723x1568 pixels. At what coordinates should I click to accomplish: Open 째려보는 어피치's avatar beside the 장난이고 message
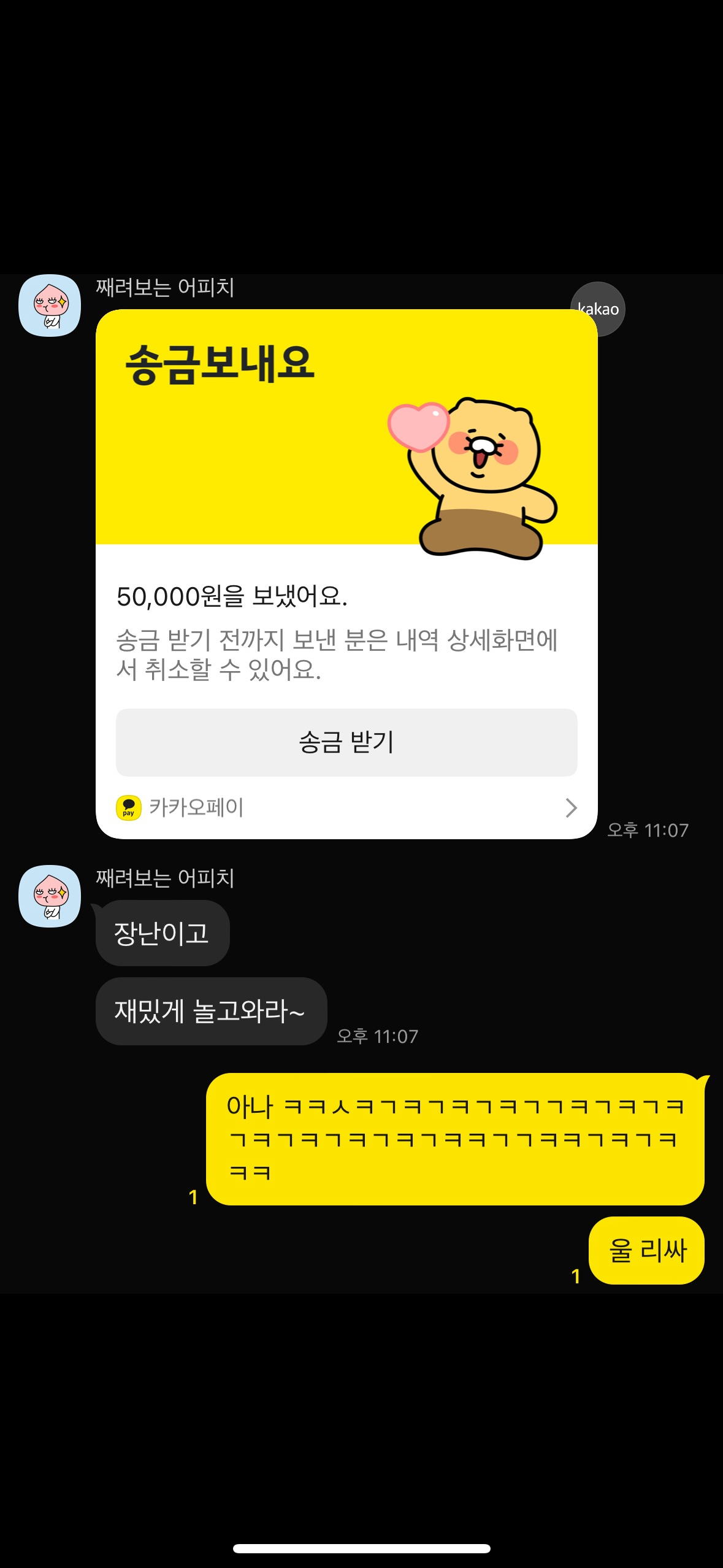(x=50, y=896)
